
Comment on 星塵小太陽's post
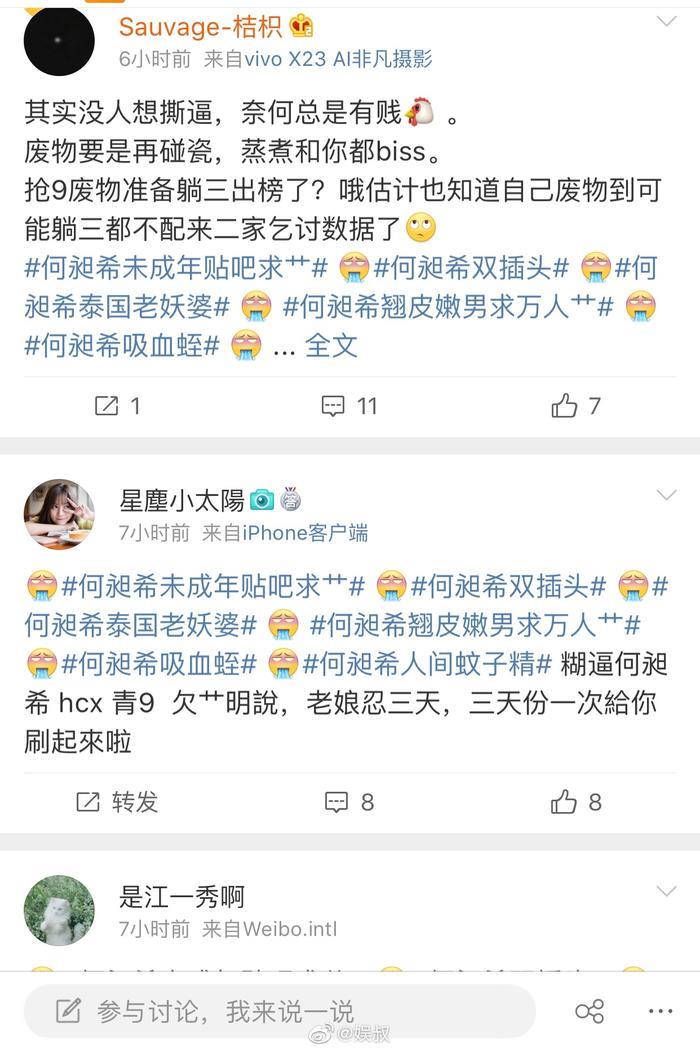pos(349,801)
